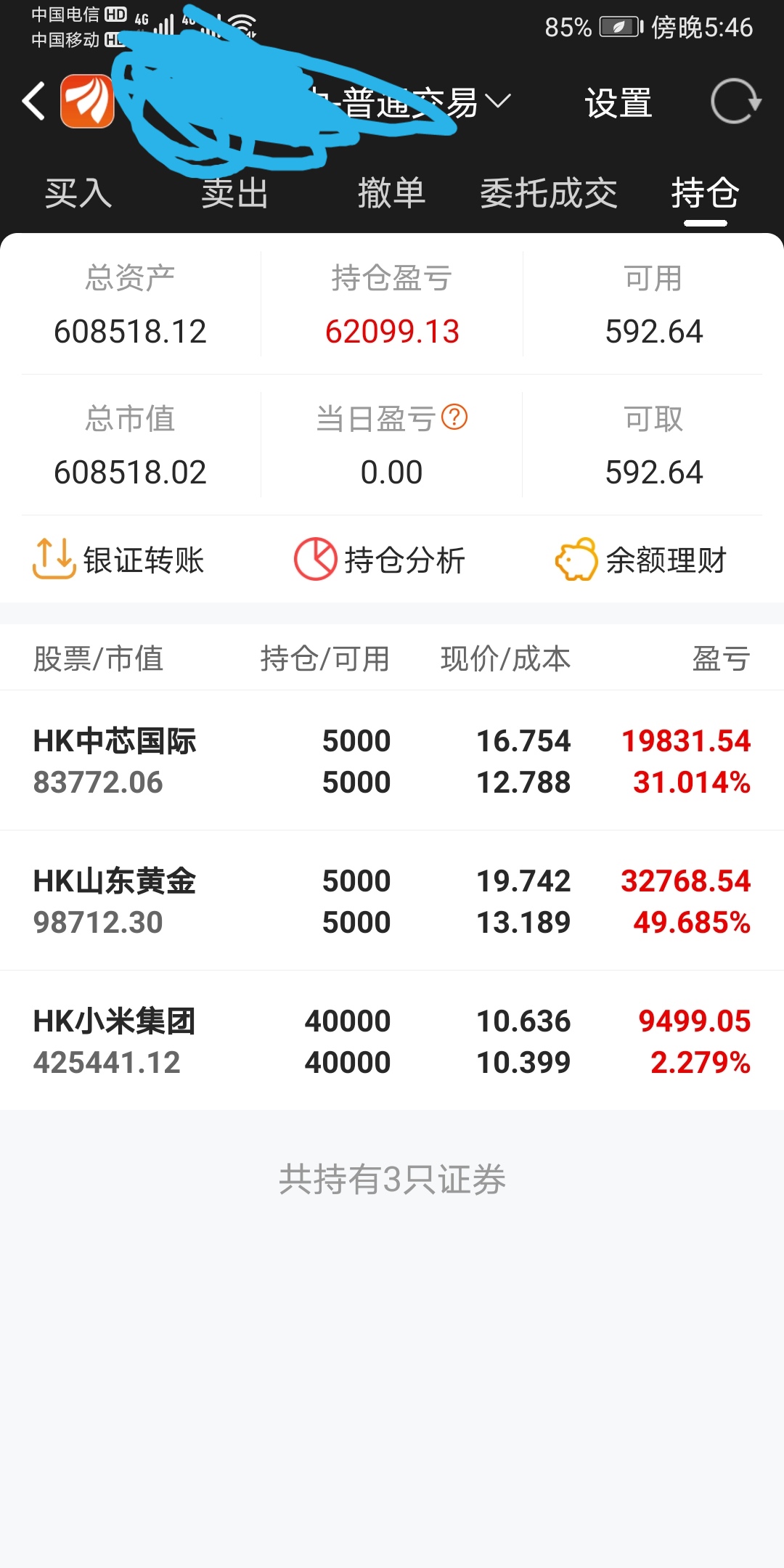The image size is (784, 1568).
Task: Open the 委托成交 order execution tab
Action: (x=550, y=193)
